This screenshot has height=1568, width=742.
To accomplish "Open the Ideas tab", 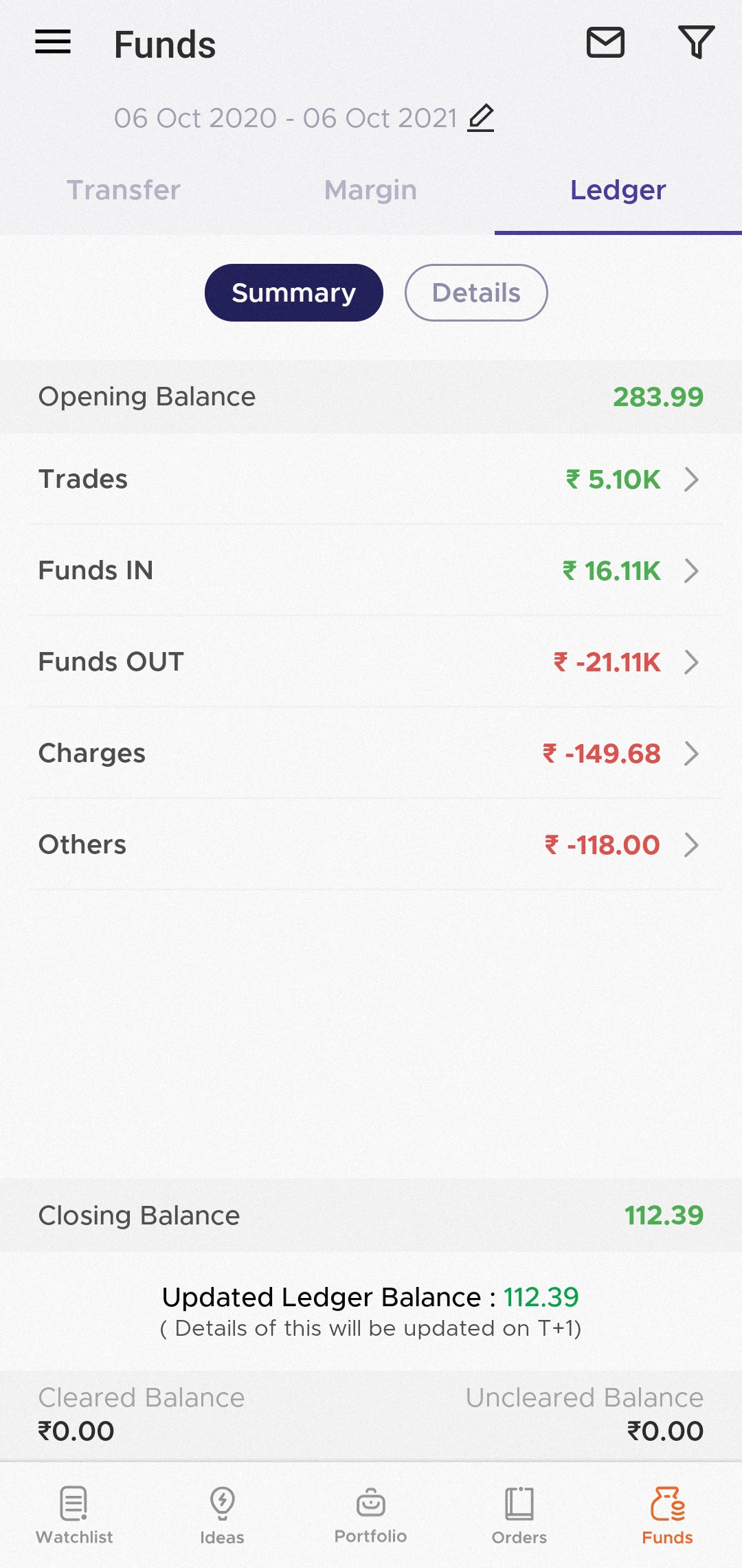I will (222, 1516).
